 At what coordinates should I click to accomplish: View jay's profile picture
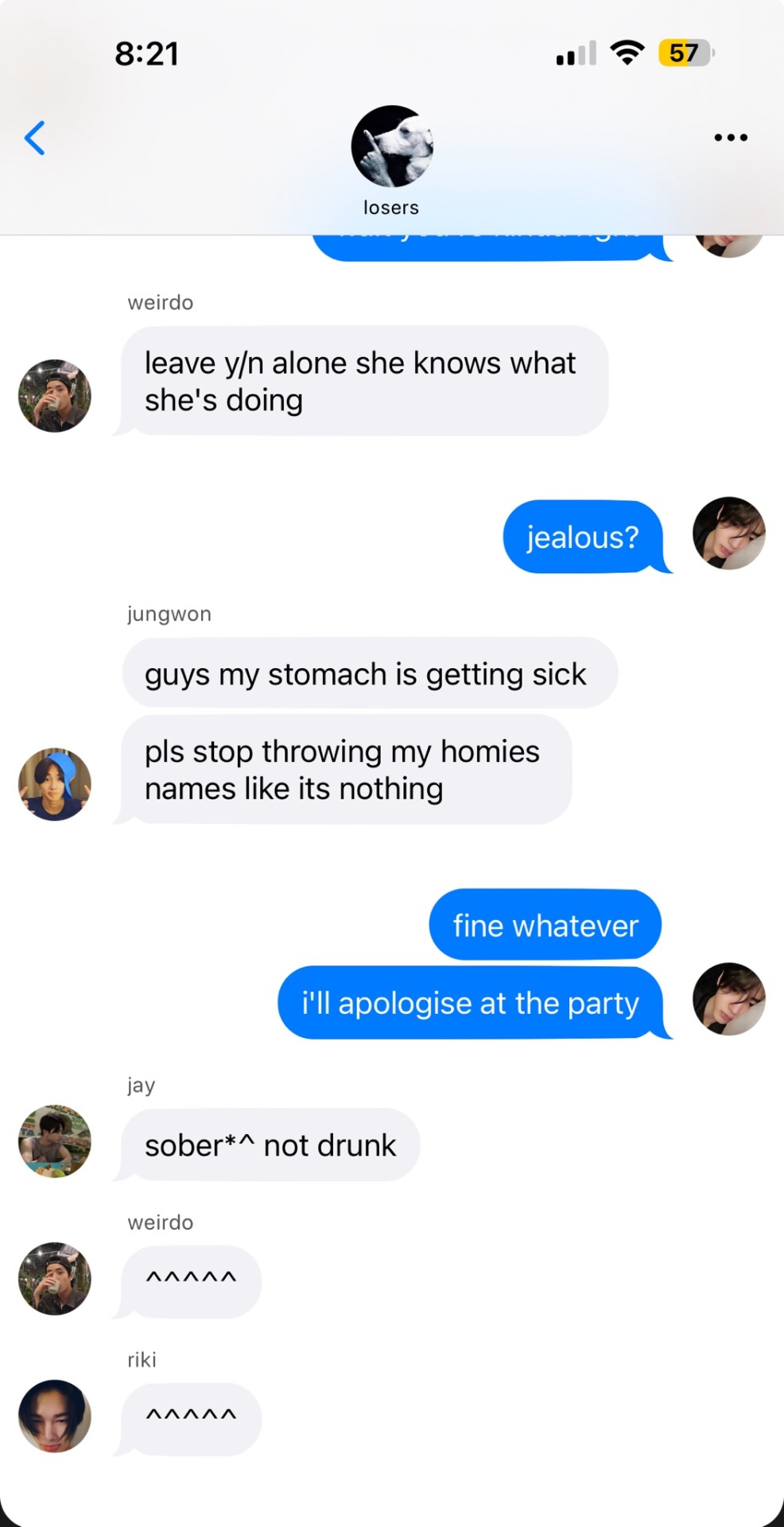(x=55, y=1141)
